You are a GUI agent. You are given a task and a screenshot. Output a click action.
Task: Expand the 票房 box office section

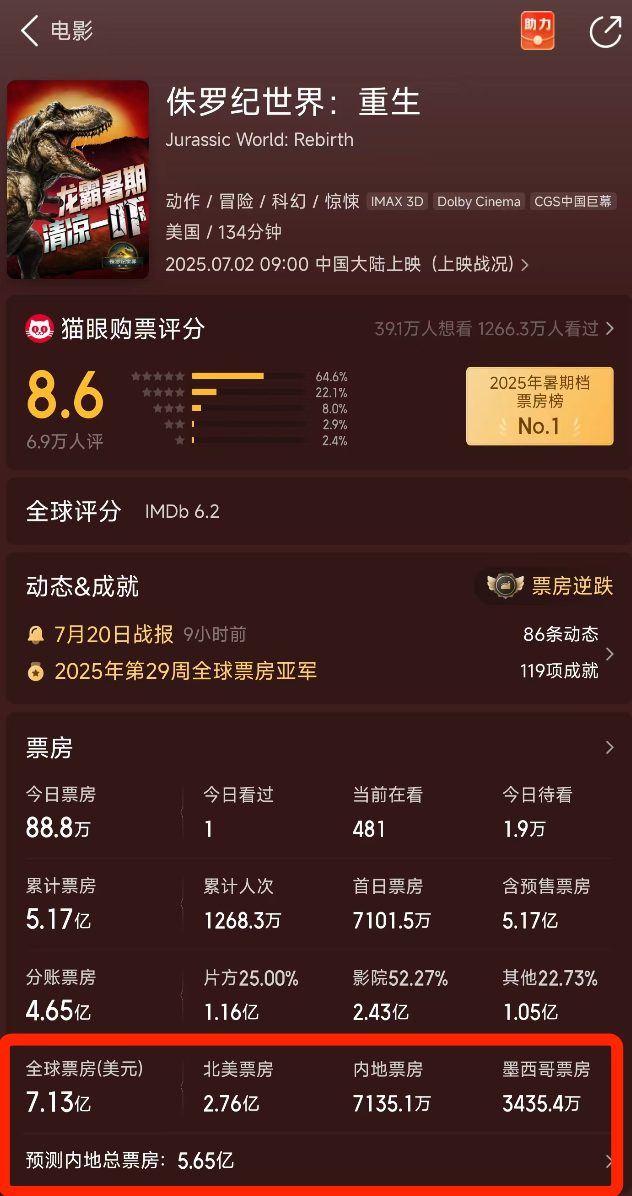(x=320, y=748)
